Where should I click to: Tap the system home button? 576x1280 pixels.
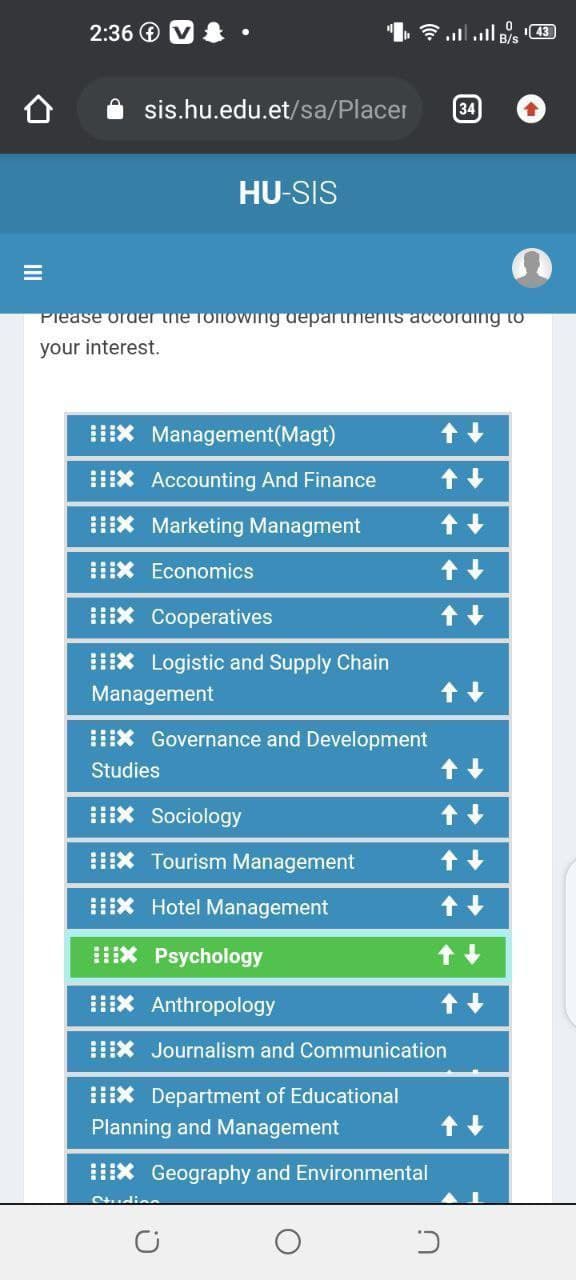[288, 1242]
